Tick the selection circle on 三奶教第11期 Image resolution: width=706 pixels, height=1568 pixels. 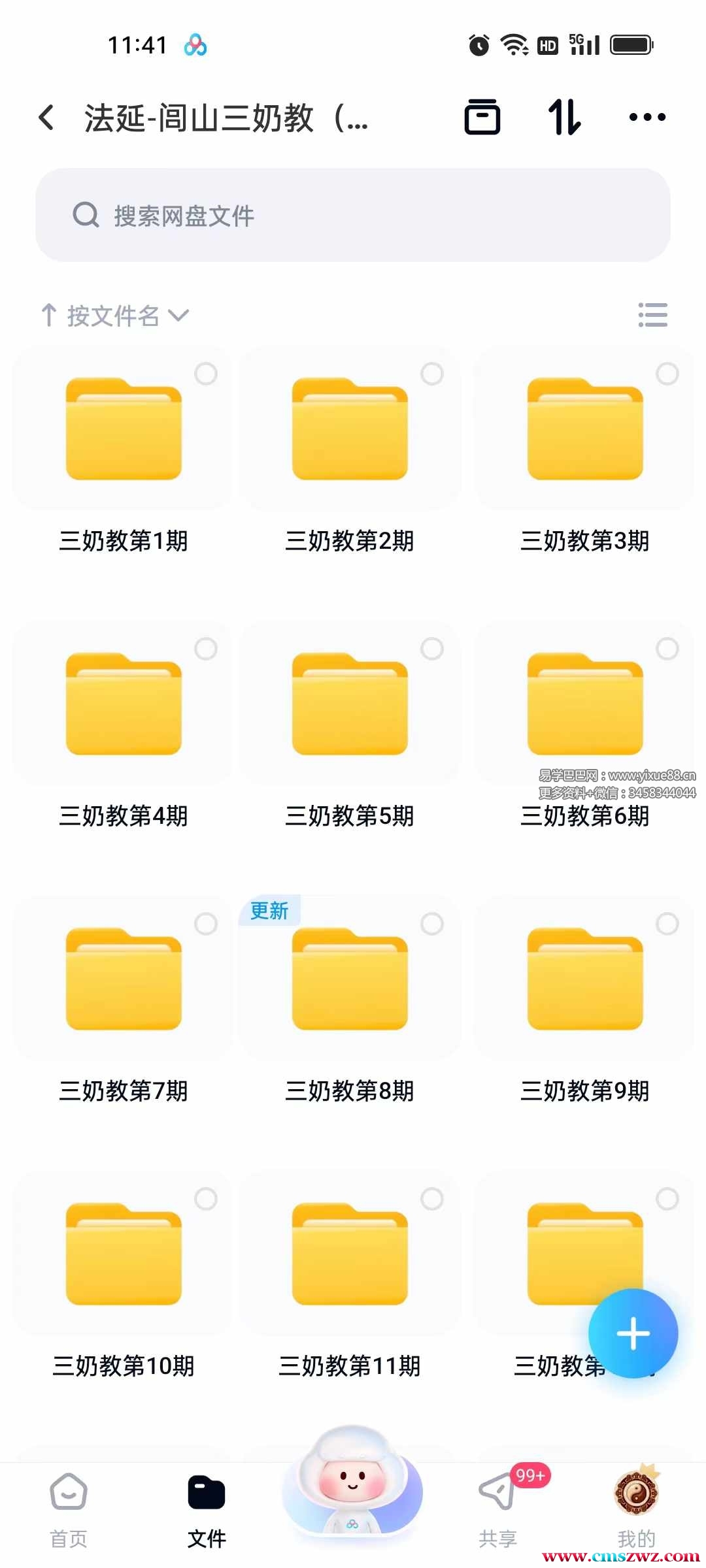[x=432, y=1199]
